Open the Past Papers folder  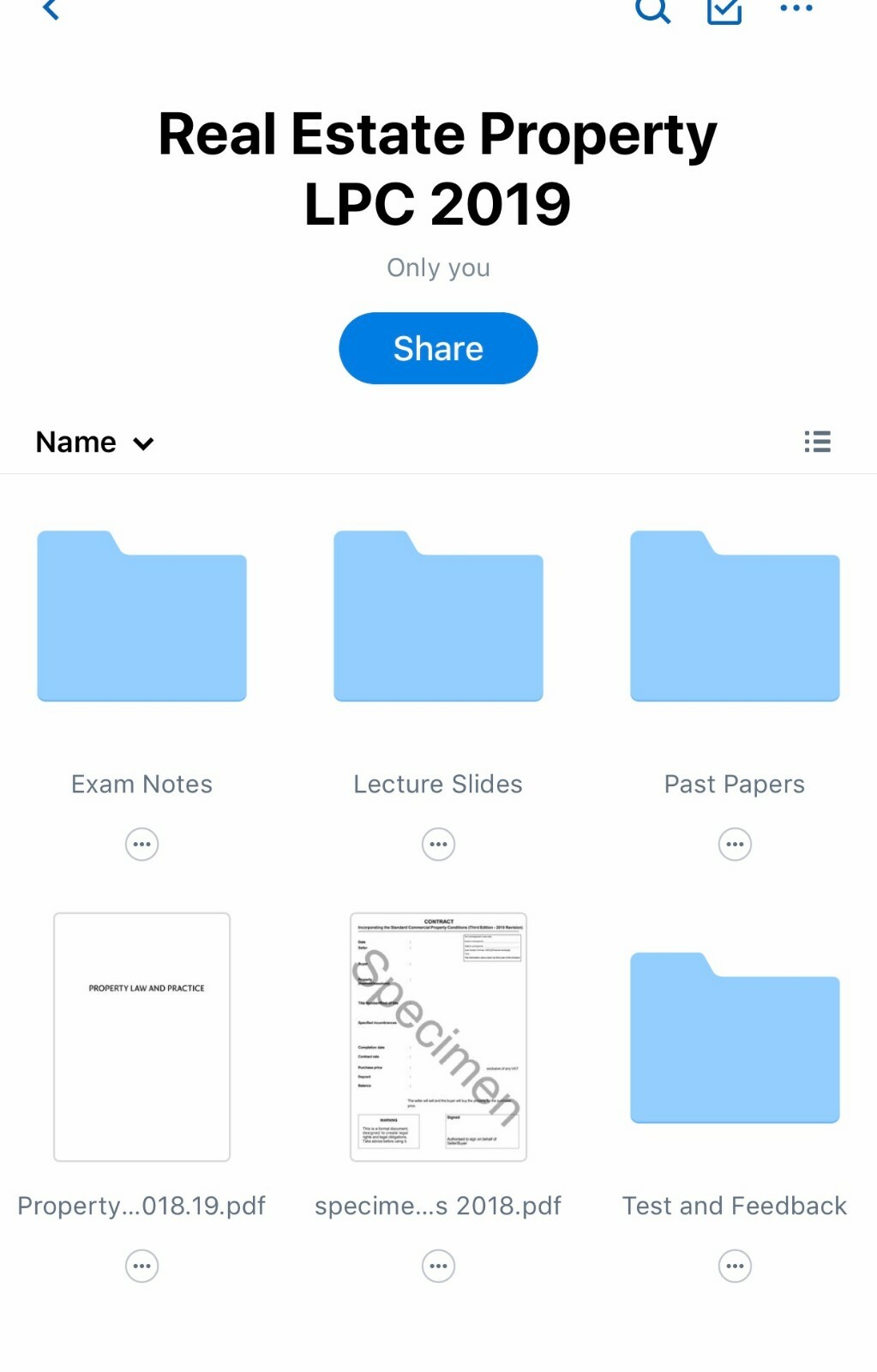point(735,616)
